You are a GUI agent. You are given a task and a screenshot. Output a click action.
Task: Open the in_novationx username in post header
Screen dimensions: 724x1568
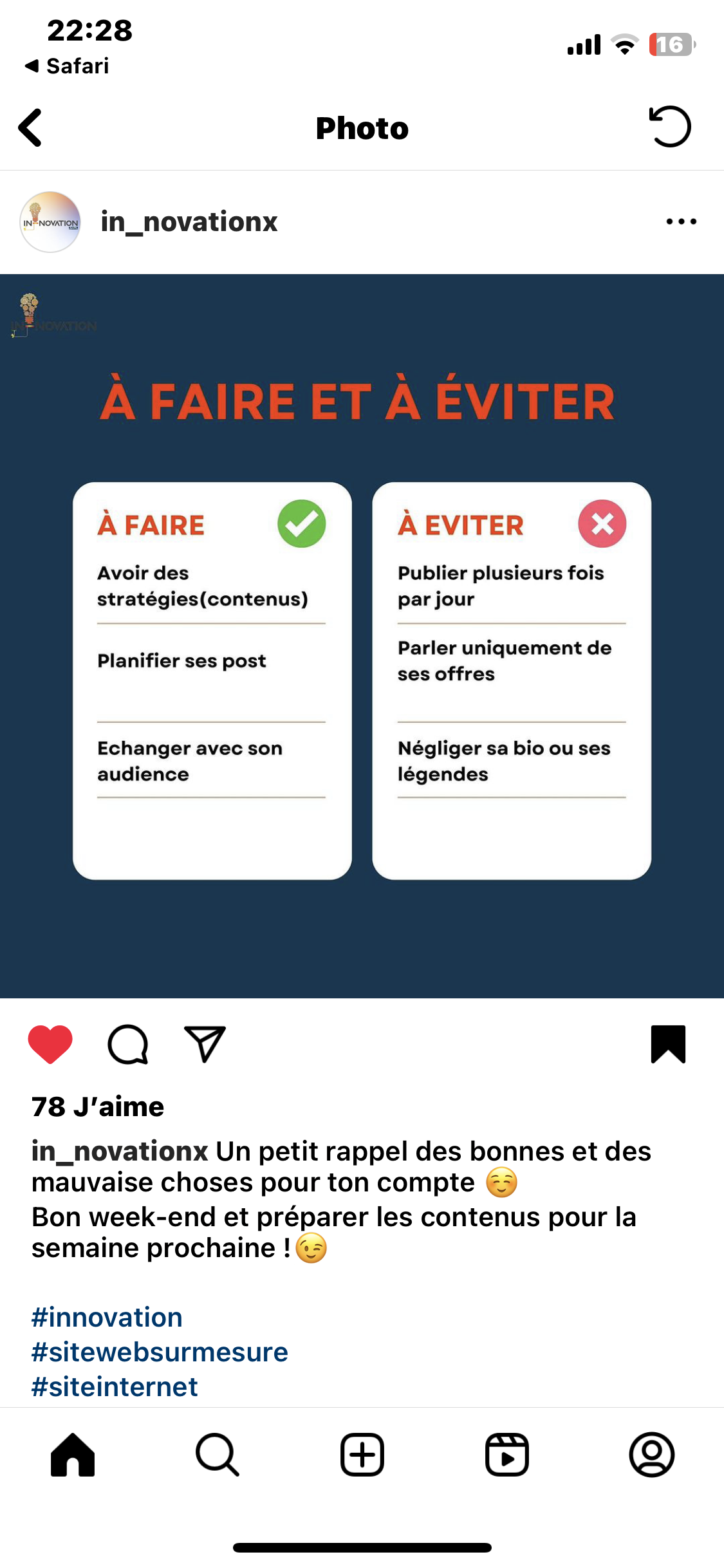[189, 222]
